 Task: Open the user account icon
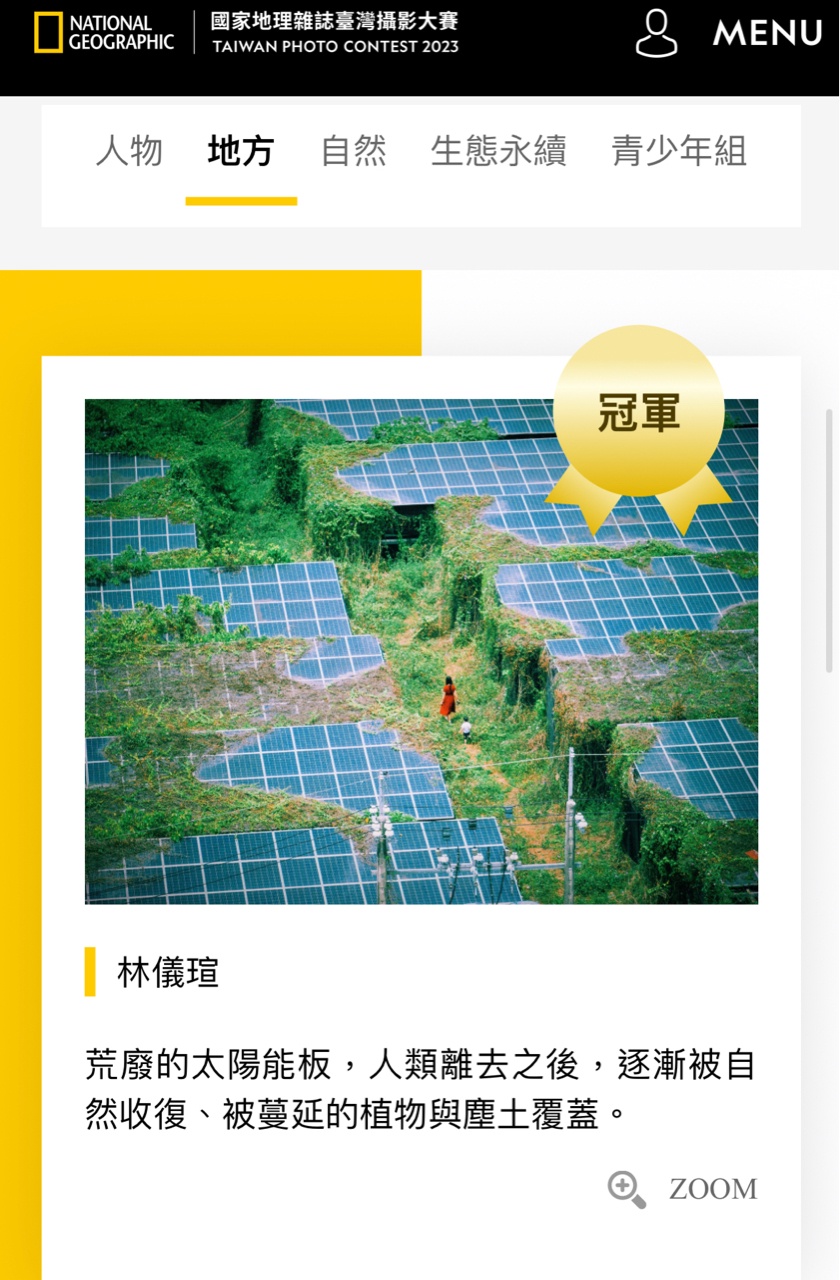(657, 34)
